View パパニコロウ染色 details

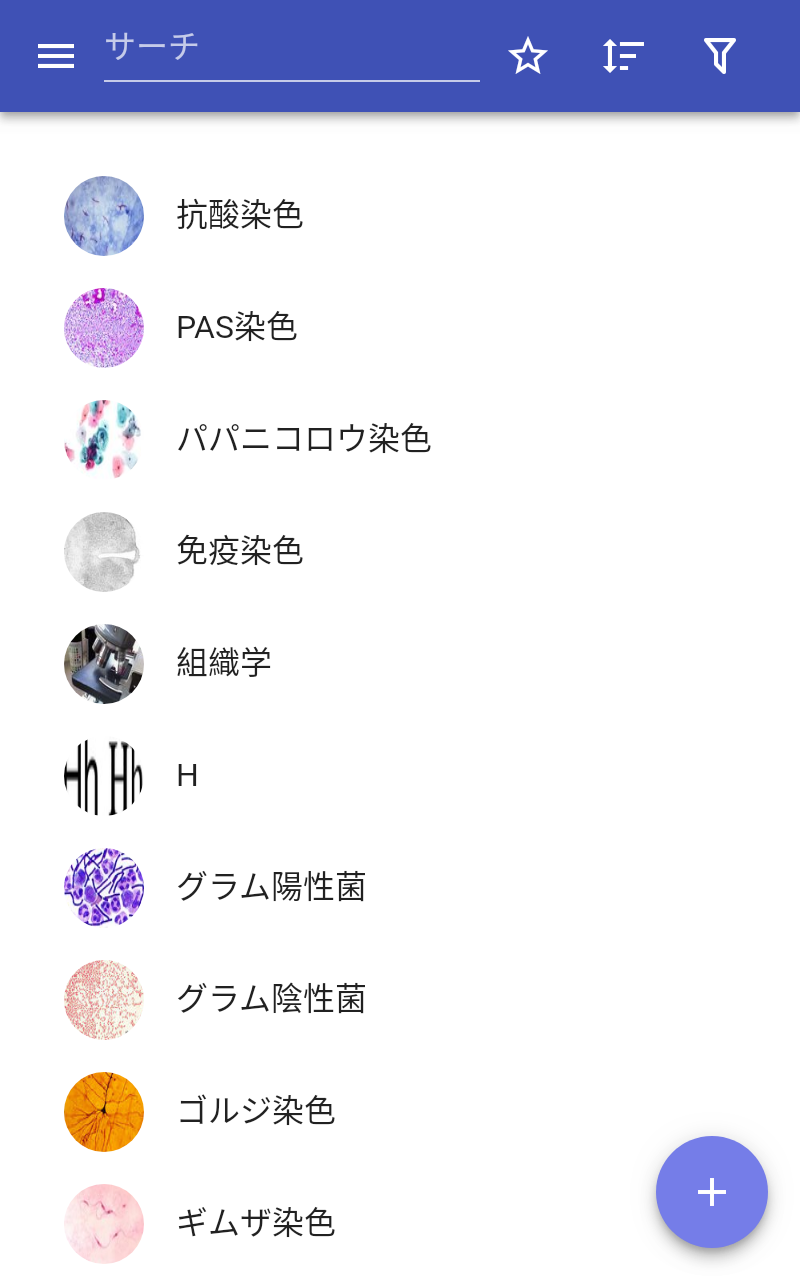point(304,439)
